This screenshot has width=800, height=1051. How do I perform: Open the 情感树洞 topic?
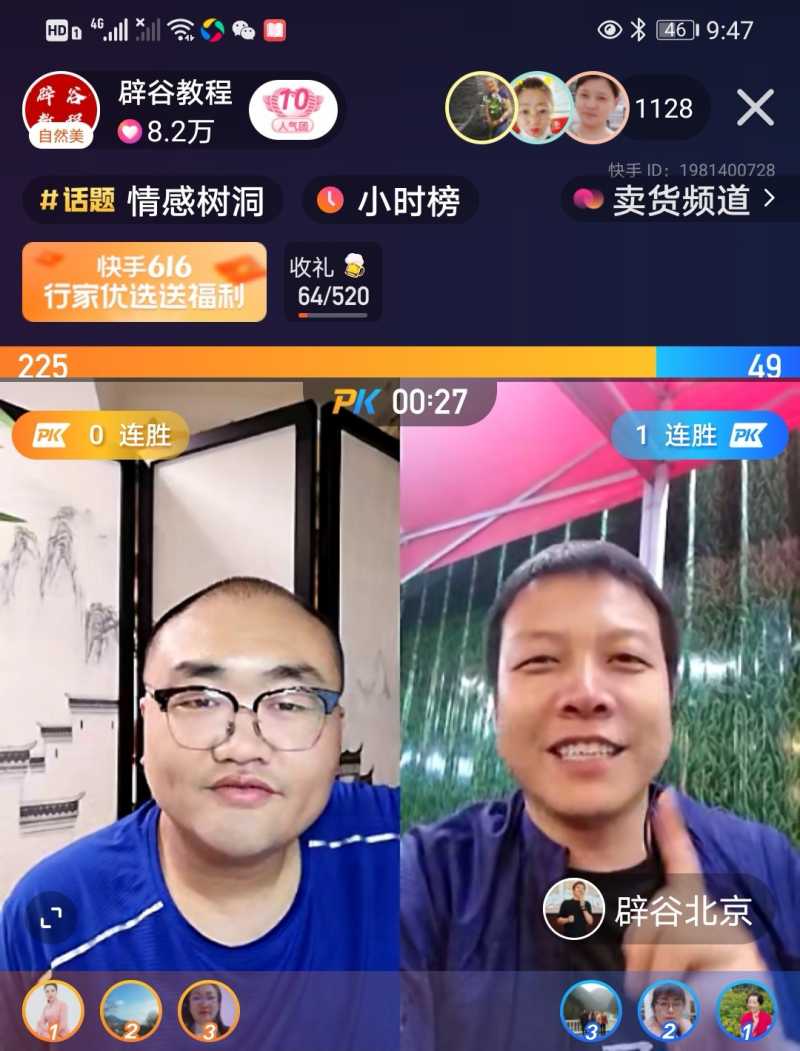click(x=153, y=201)
